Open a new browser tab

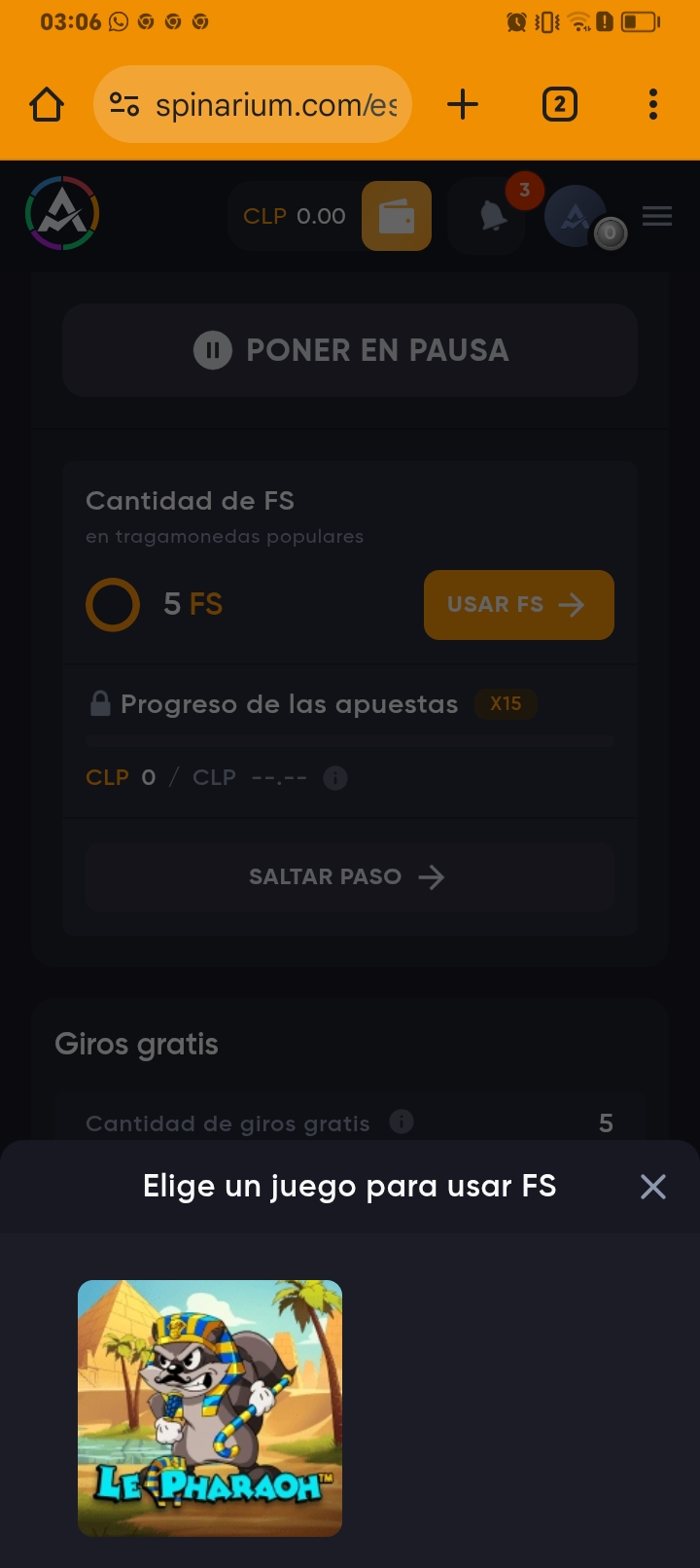463,104
